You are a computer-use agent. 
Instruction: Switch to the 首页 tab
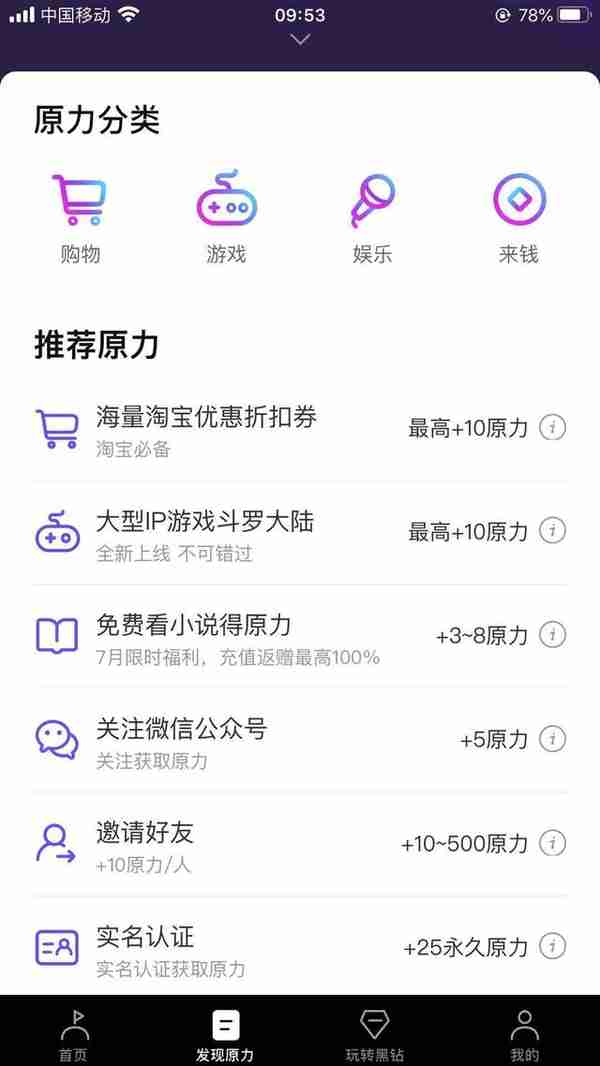point(75,1033)
